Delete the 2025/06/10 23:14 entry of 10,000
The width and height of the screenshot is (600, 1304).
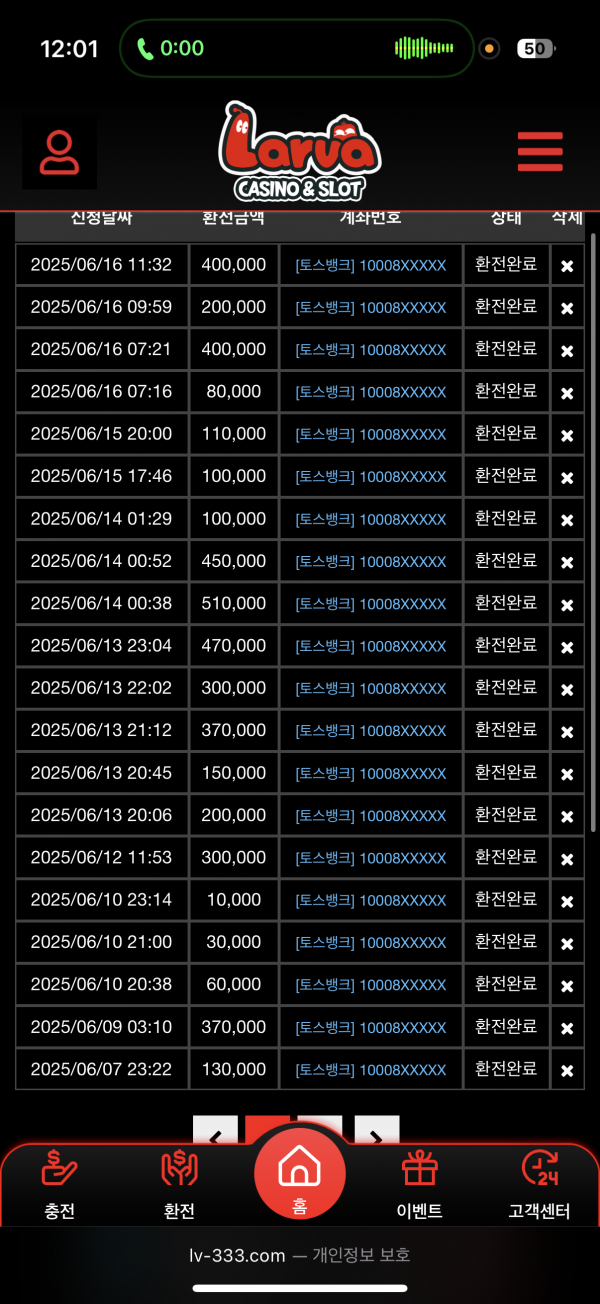tap(567, 901)
